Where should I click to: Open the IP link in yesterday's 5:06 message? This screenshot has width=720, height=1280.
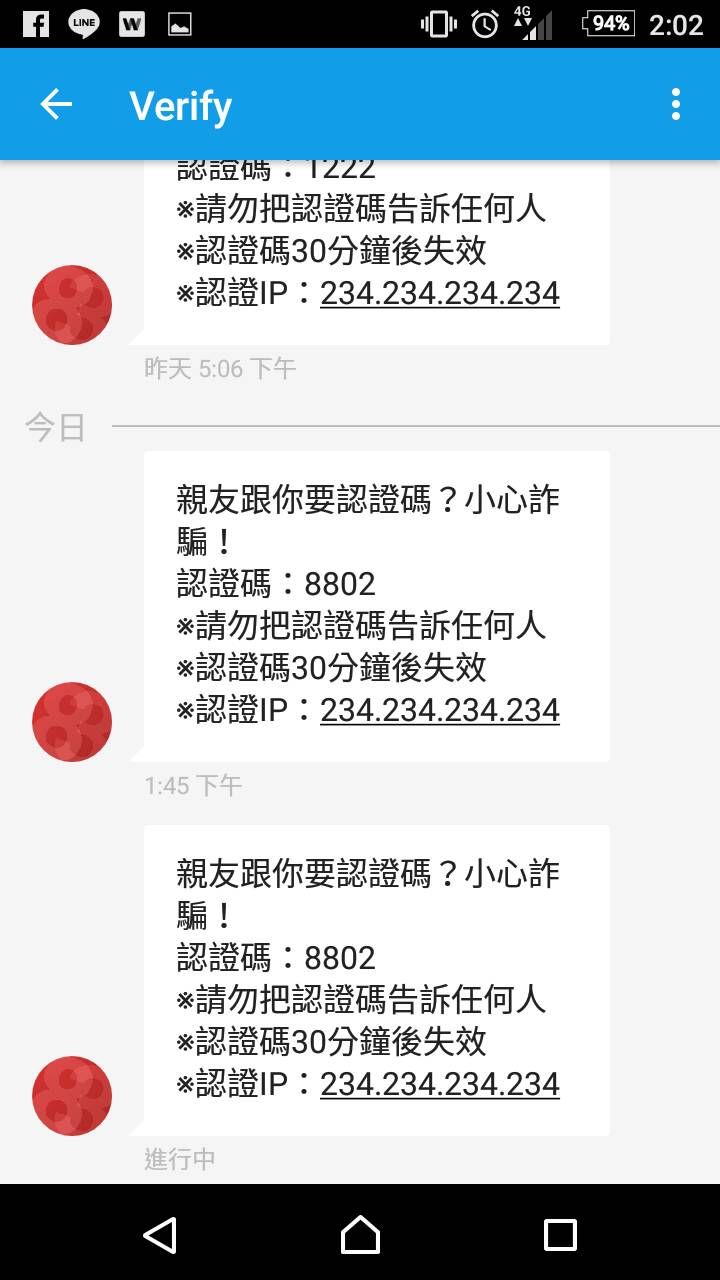(439, 293)
